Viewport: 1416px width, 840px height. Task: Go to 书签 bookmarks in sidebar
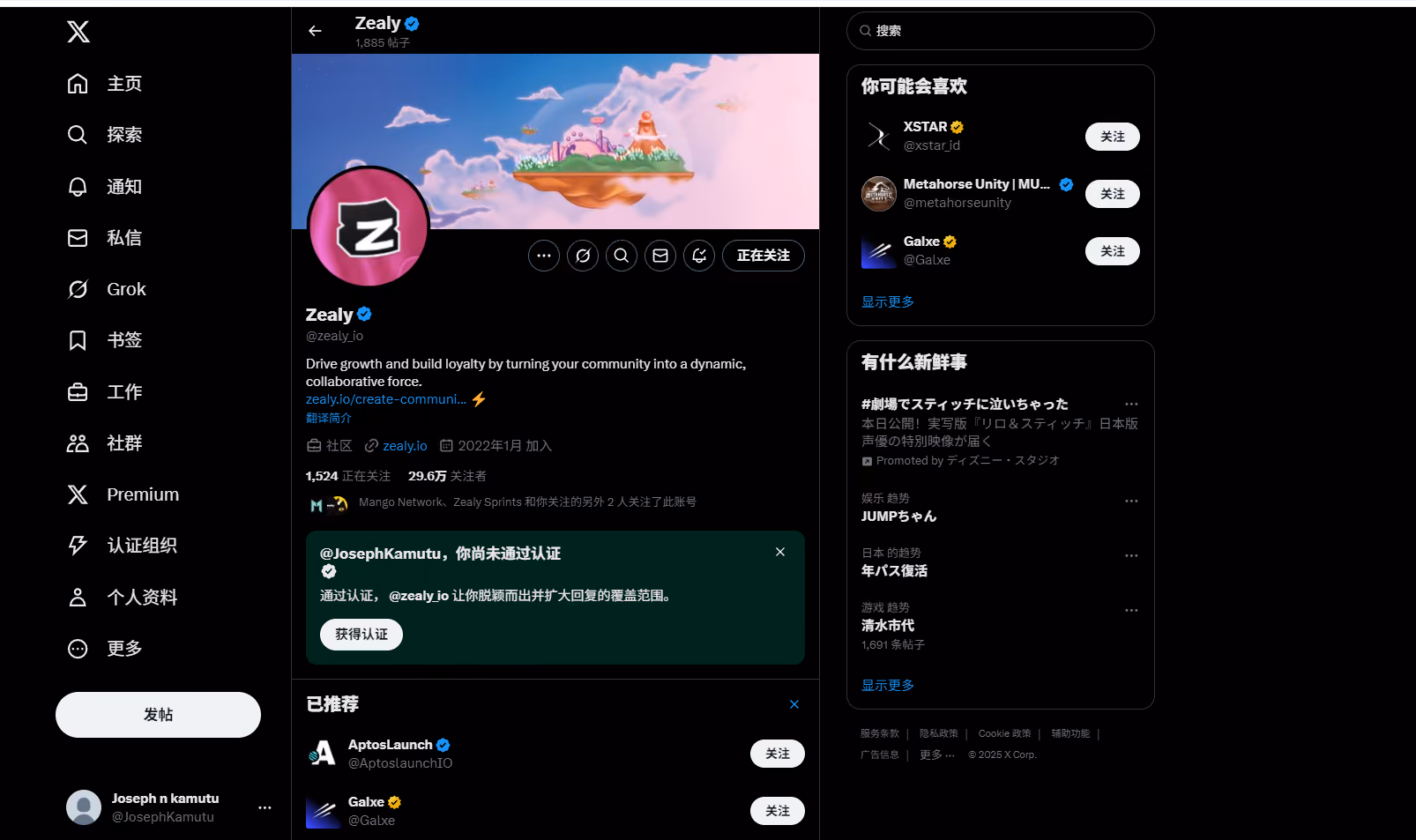point(105,340)
